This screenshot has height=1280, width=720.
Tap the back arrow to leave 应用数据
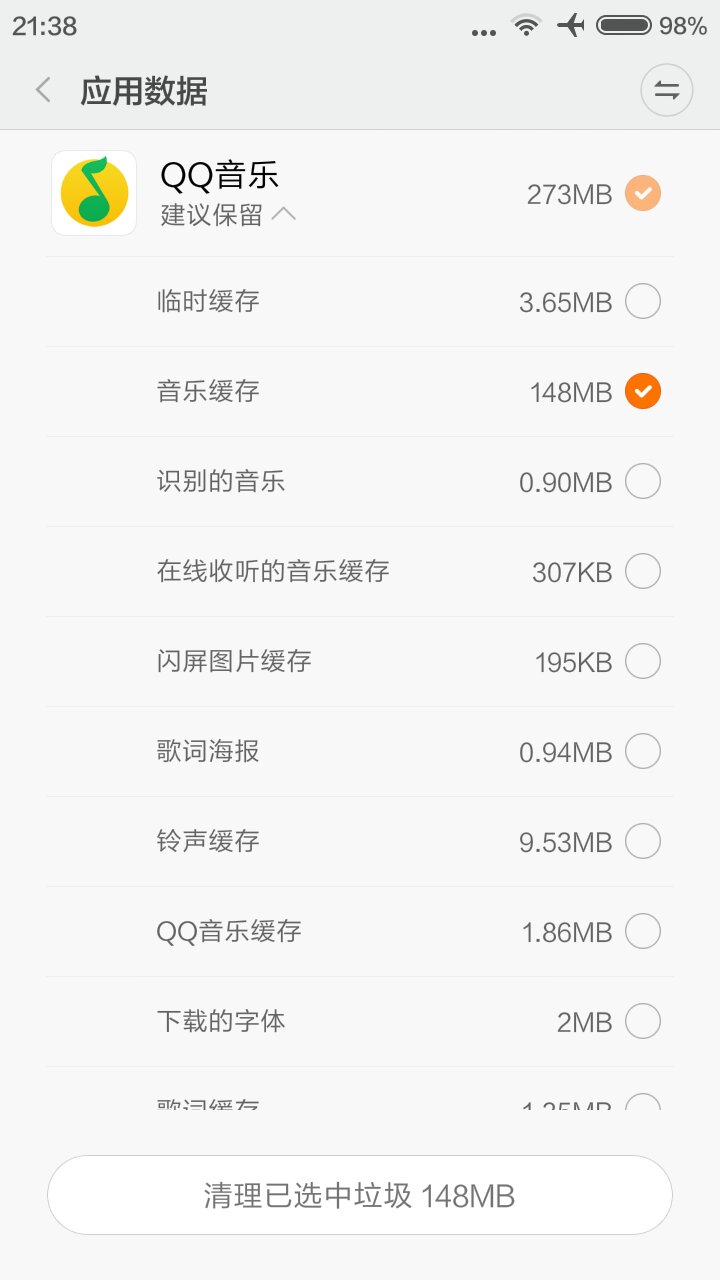tap(42, 89)
